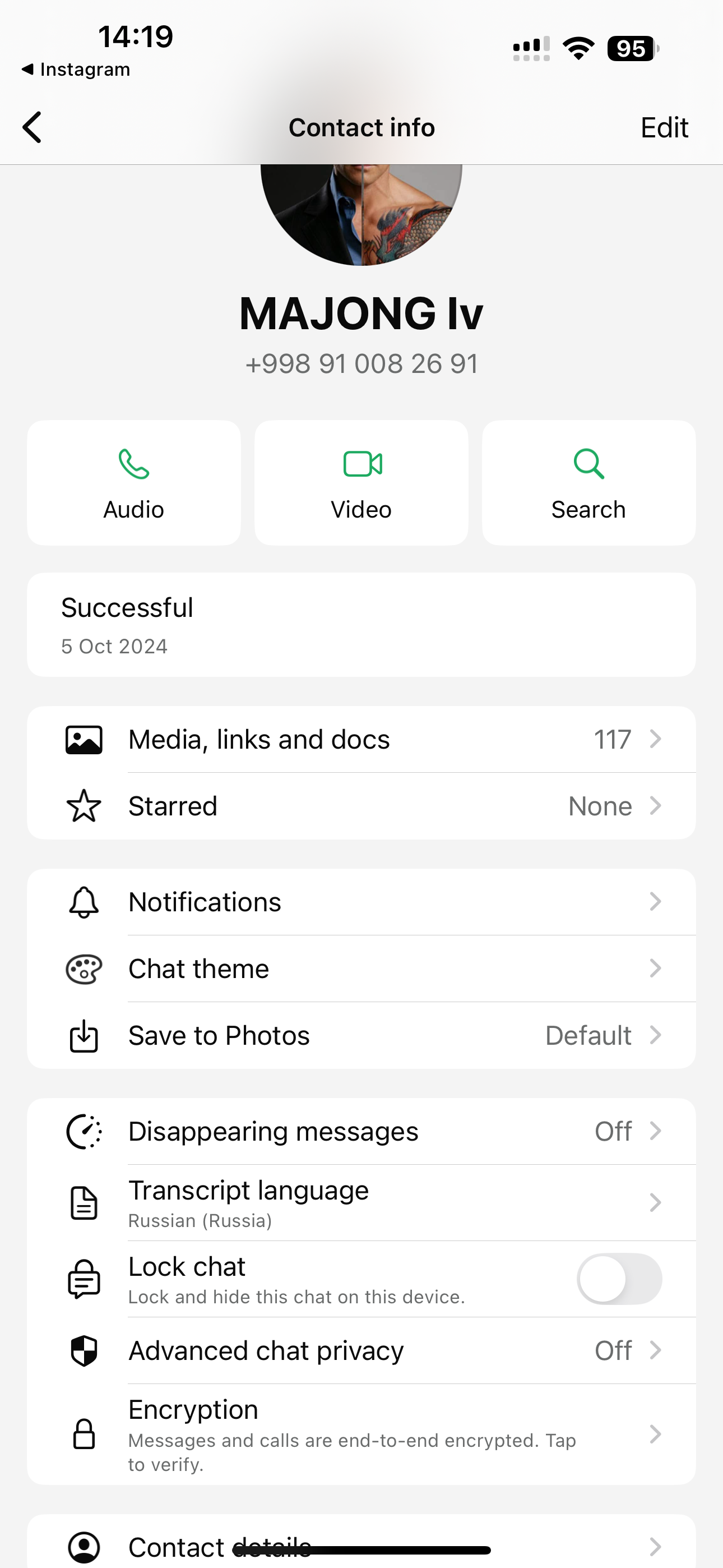Return to Instagram via status bar link
The image size is (723, 1568).
click(76, 70)
